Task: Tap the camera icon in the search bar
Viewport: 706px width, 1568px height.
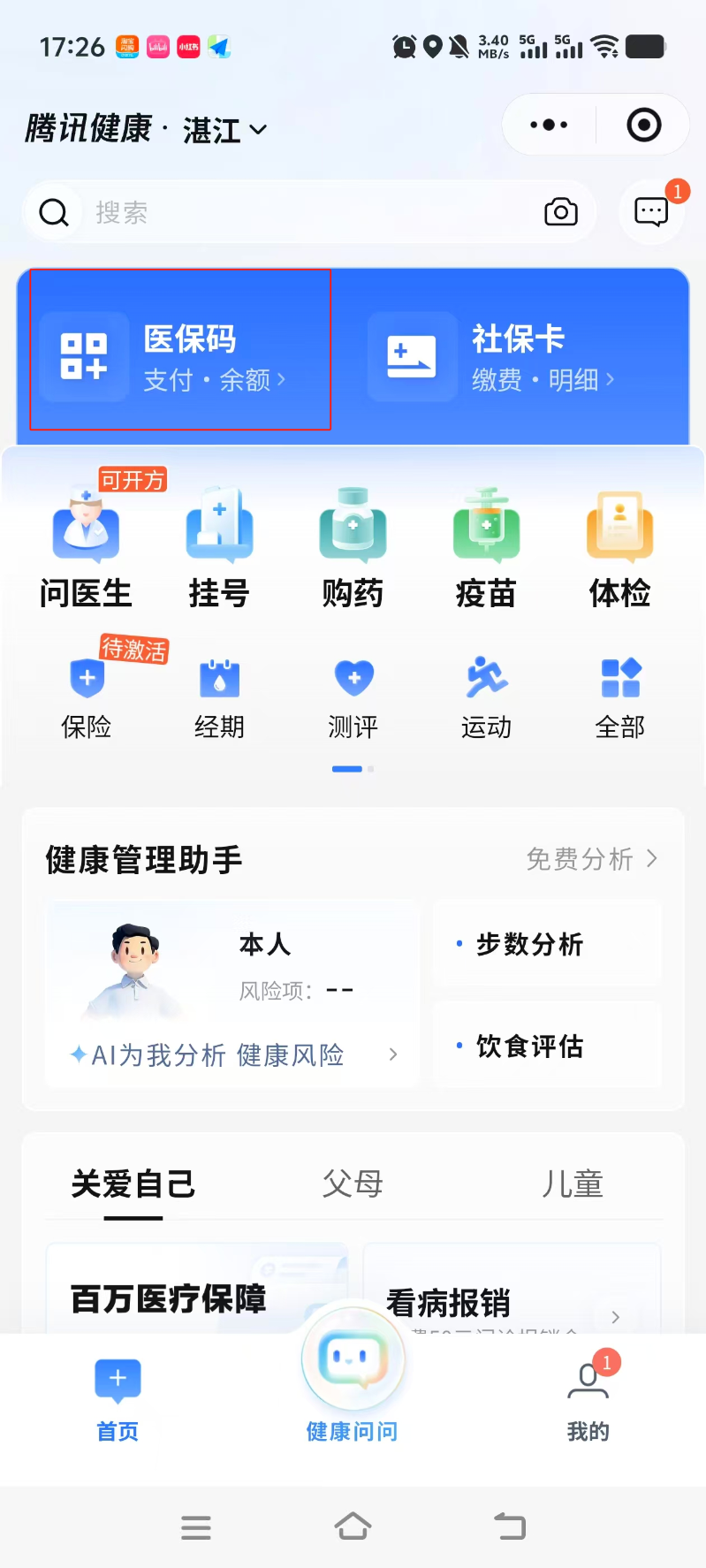Action: [561, 212]
